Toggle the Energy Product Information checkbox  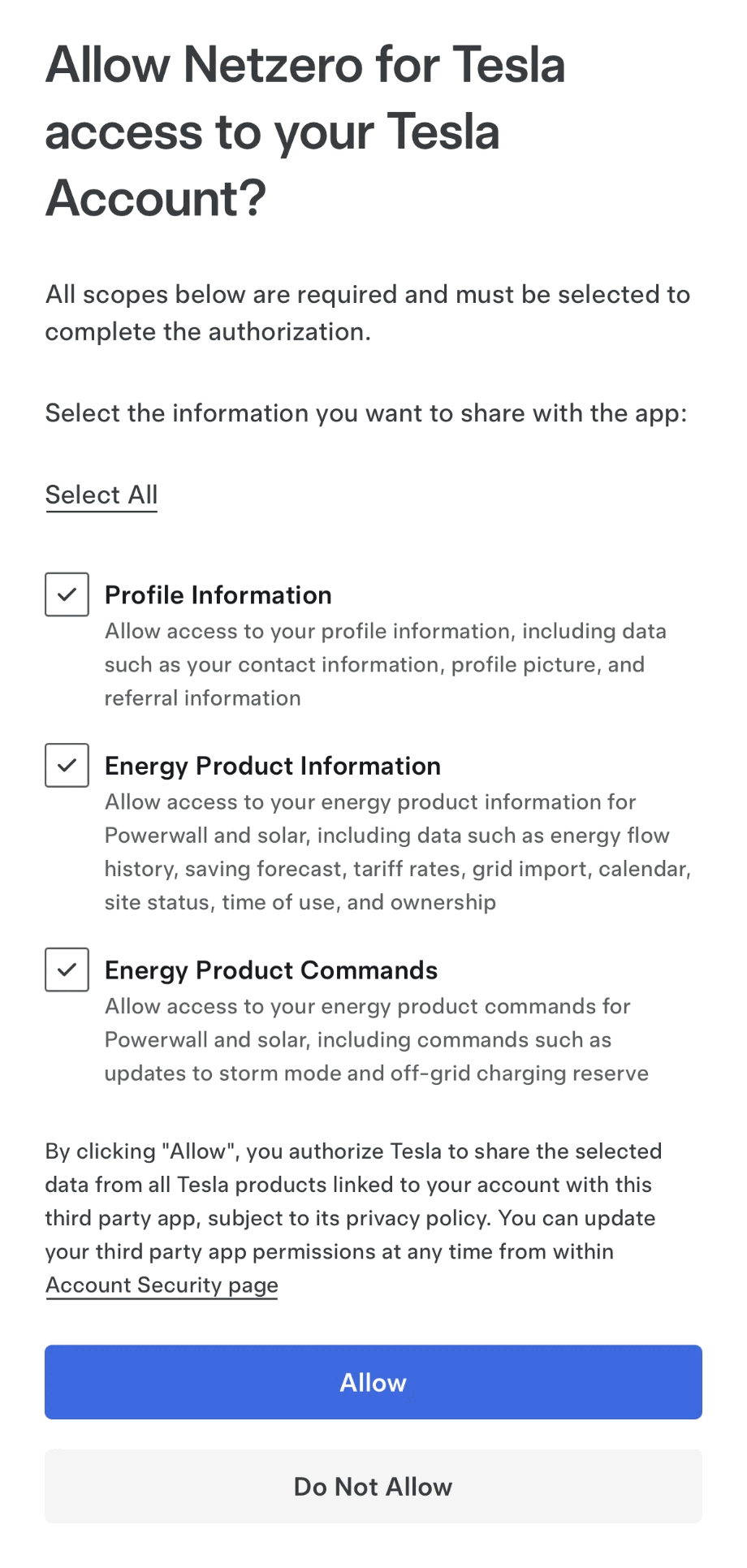67,765
